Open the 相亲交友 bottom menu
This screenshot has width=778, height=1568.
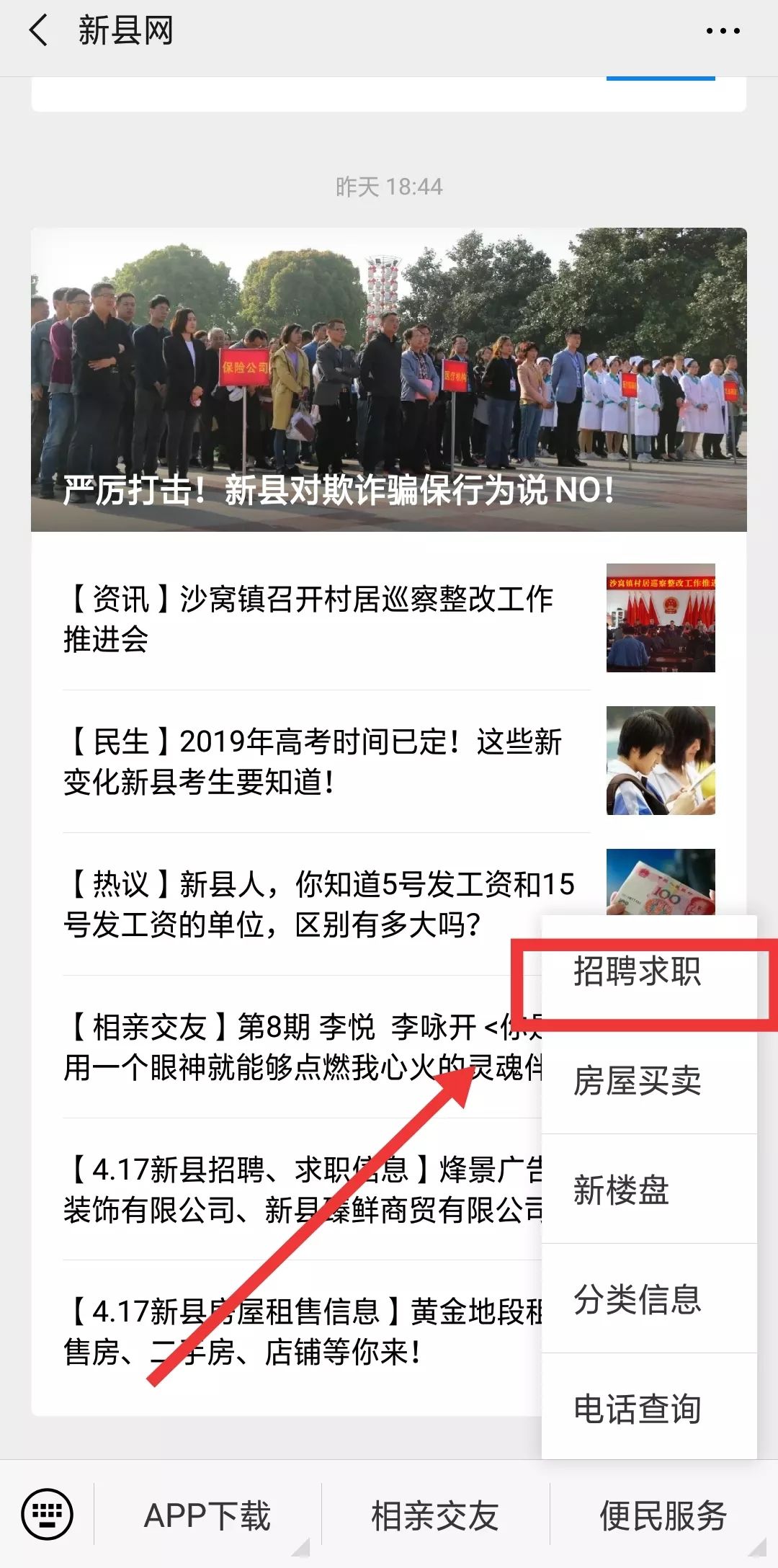coord(435,1515)
